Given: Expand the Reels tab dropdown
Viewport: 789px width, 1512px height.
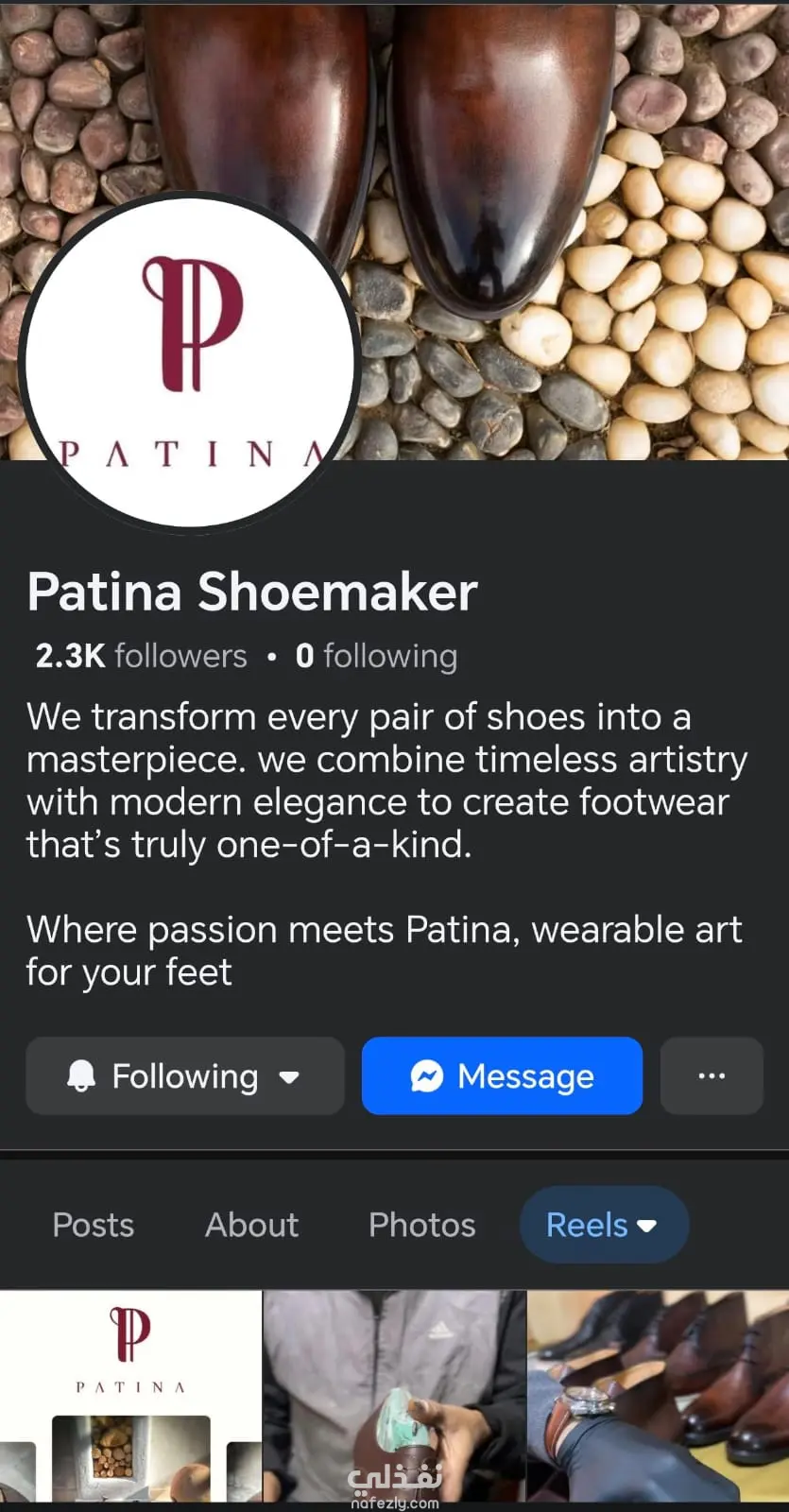Looking at the screenshot, I should click(603, 1225).
